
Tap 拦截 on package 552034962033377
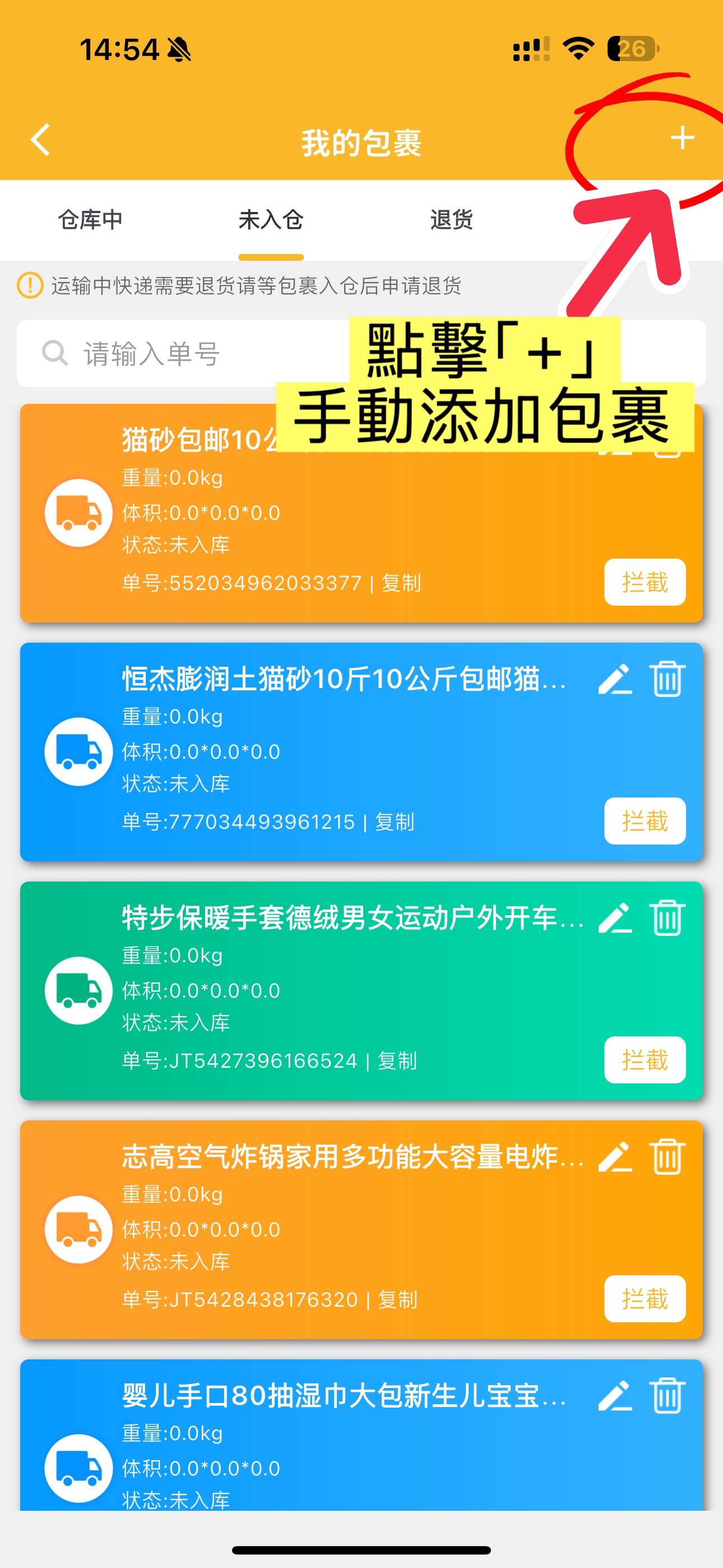[x=646, y=583]
